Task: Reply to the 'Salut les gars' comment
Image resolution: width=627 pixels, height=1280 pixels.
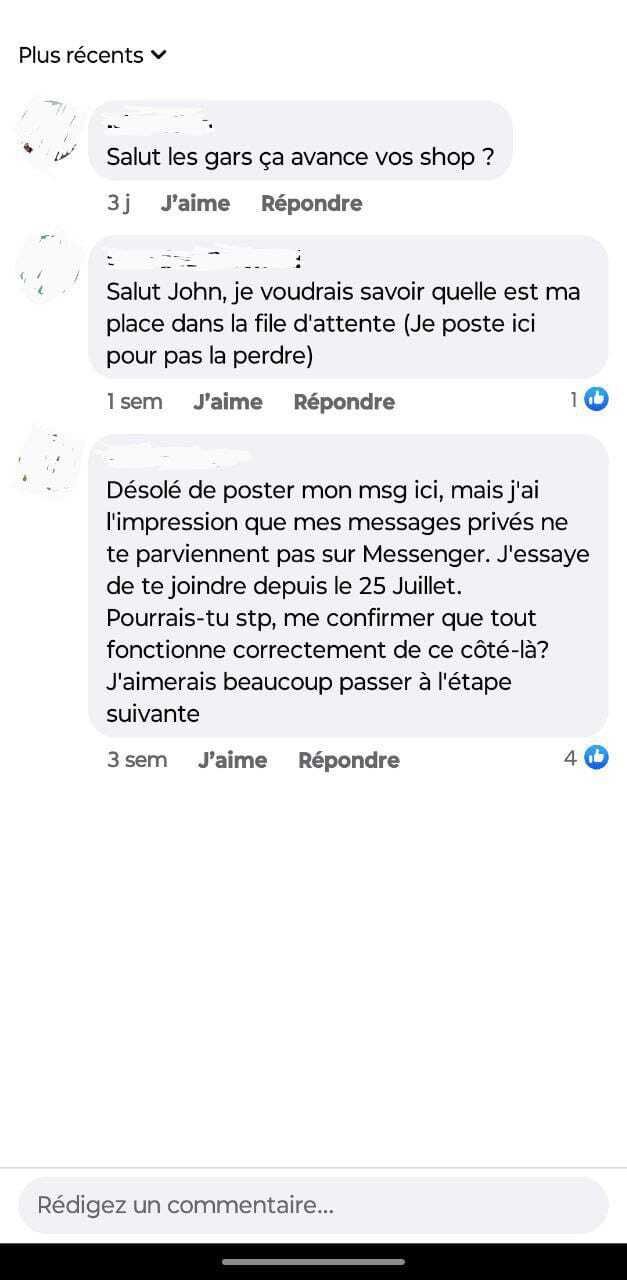Action: pos(311,203)
